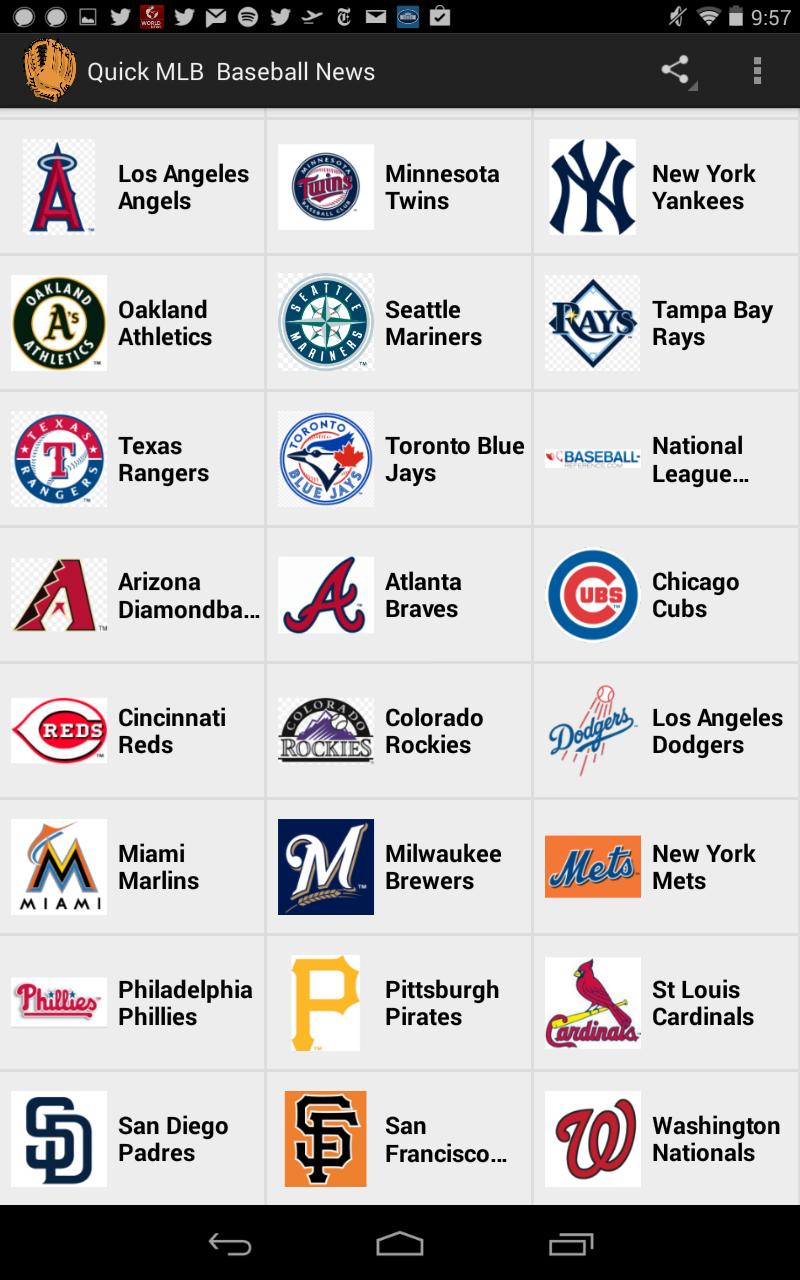
Task: Tap the Pittsburgh Pirates gold P logo
Action: [x=325, y=1002]
